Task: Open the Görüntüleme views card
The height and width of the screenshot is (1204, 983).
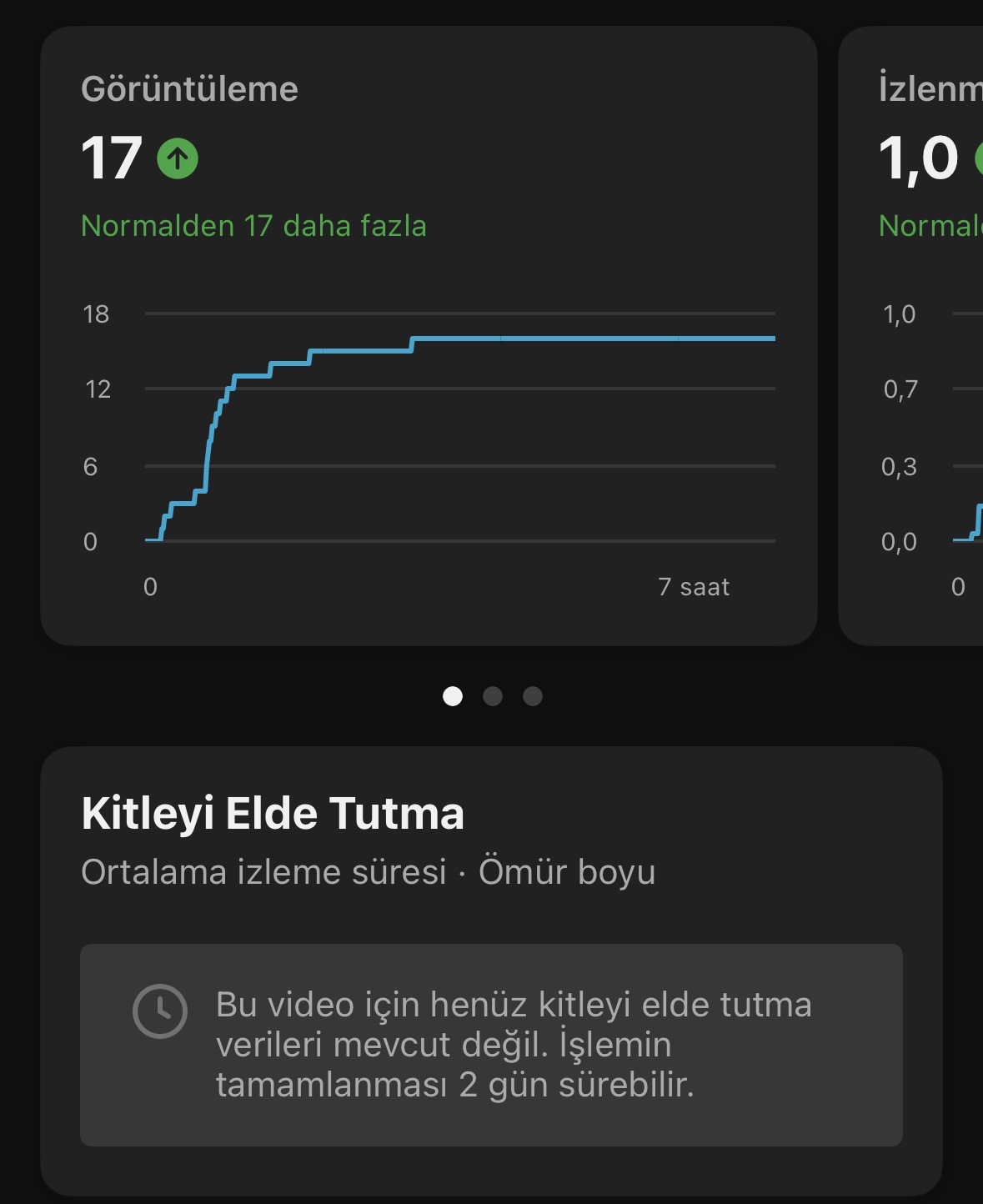Action: 429,335
